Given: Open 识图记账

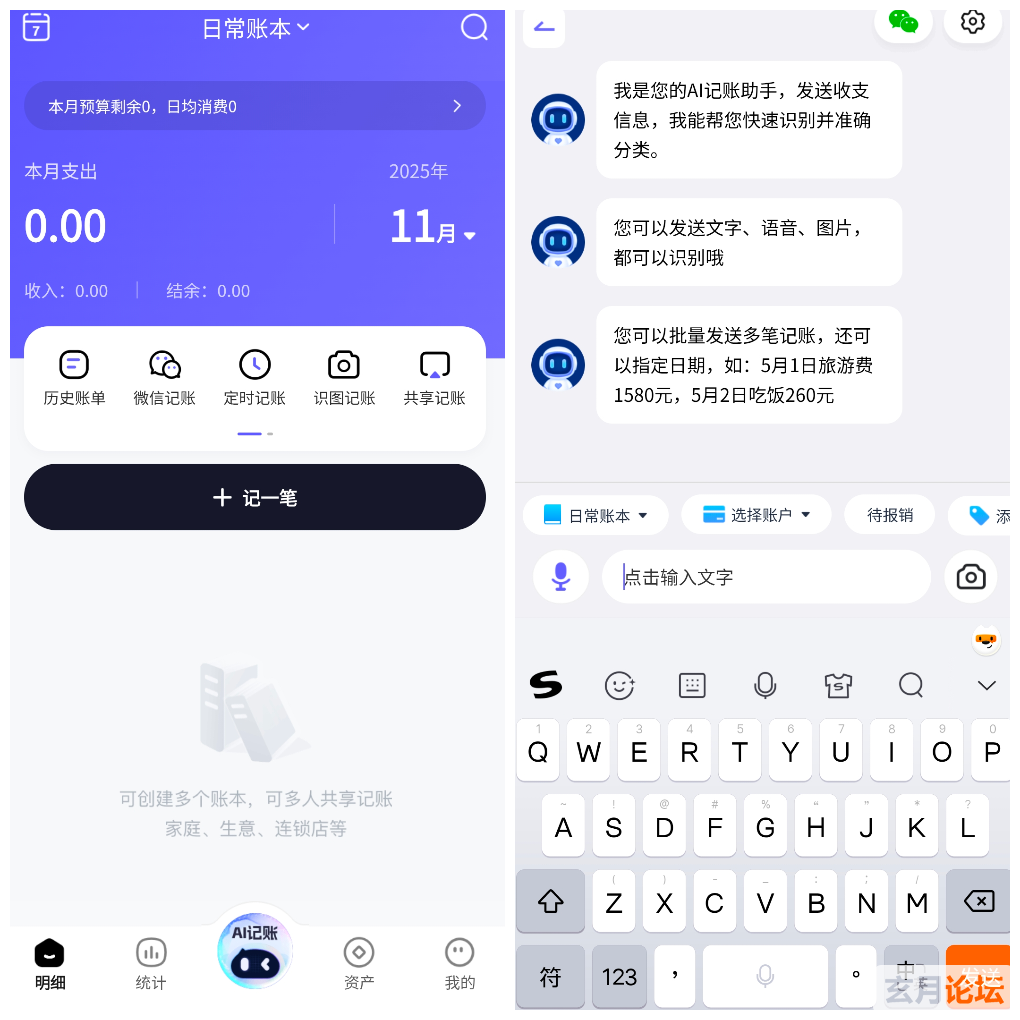Looking at the screenshot, I should 344,377.
